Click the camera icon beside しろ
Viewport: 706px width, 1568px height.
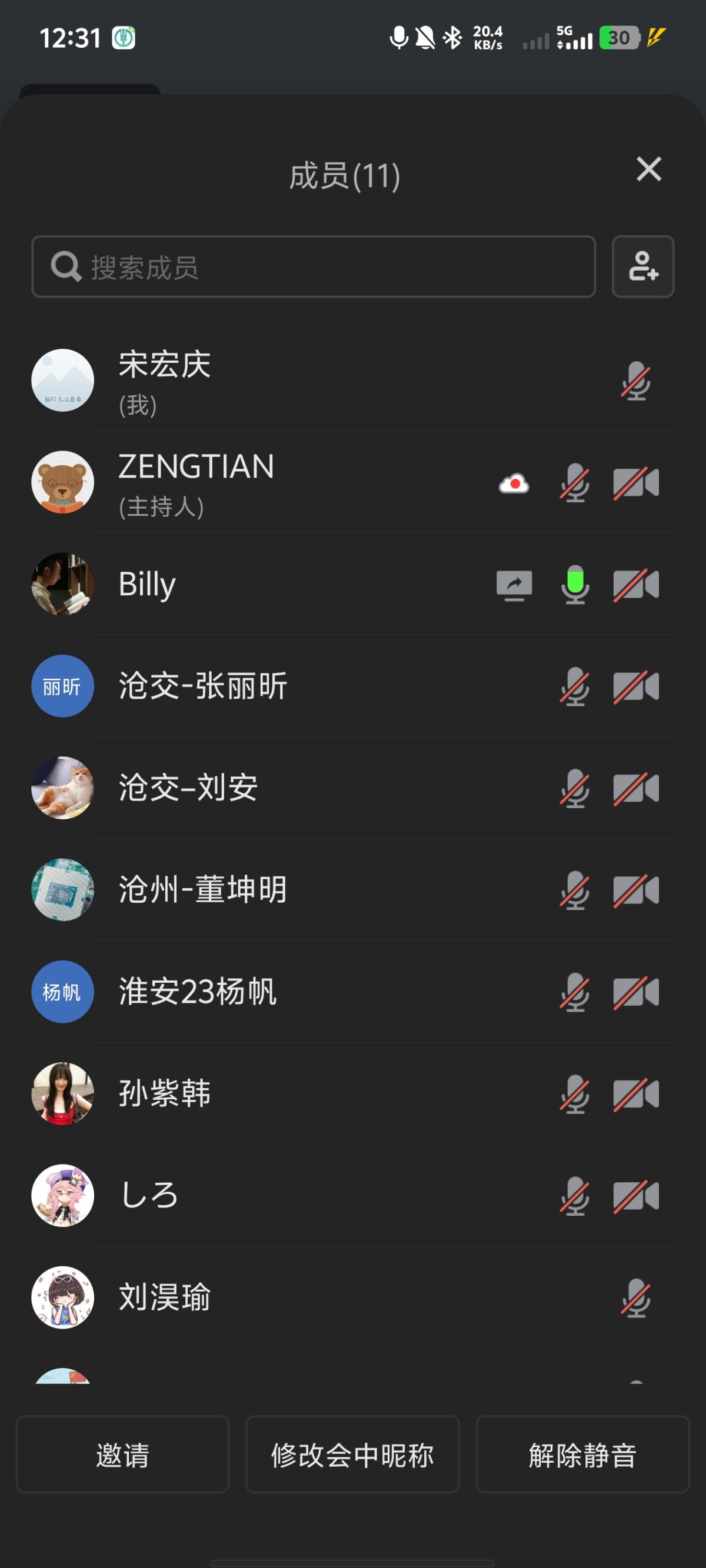[x=635, y=1196]
